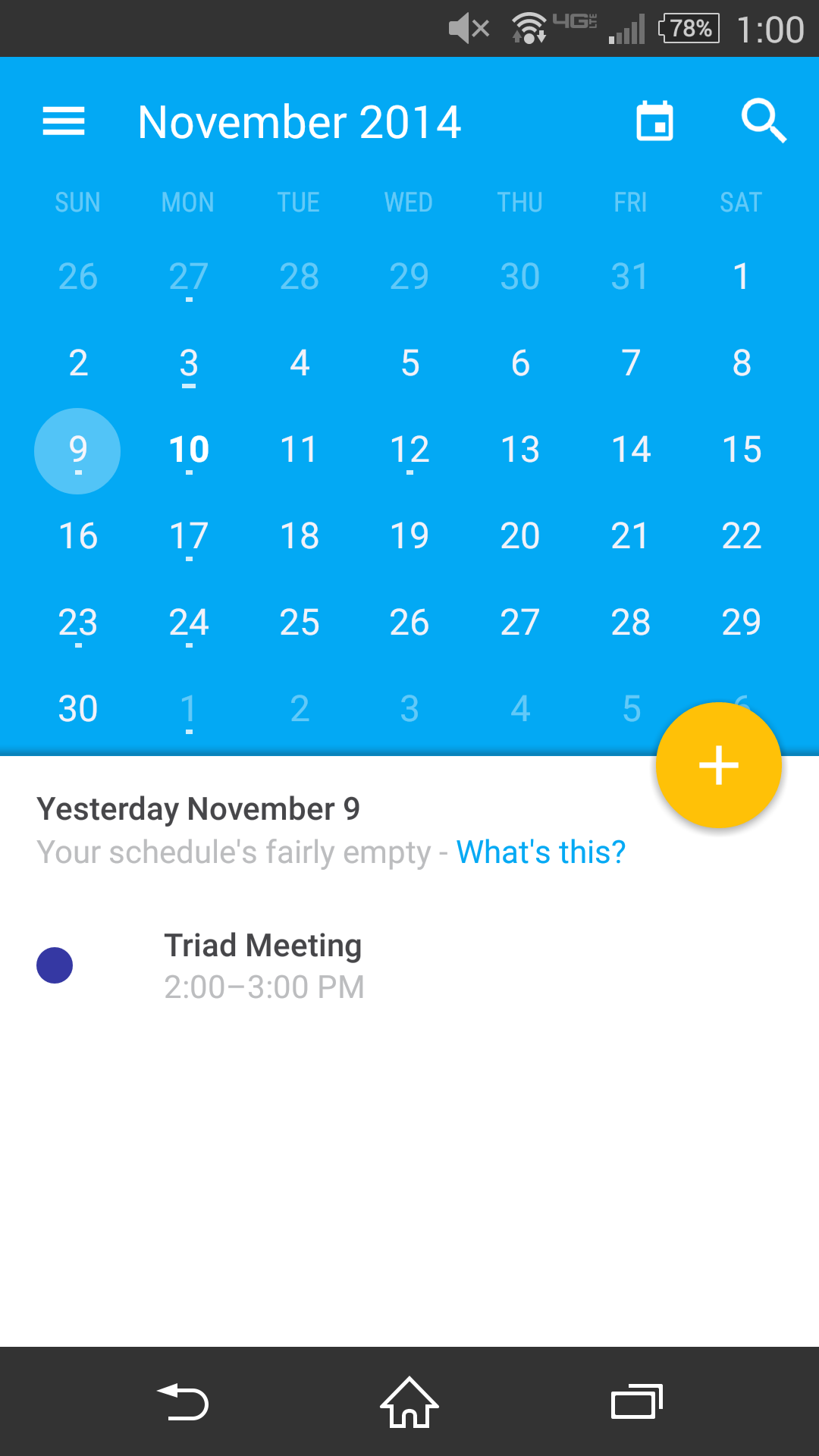This screenshot has height=1456, width=819.
Task: Select November 3 on the calendar
Action: point(189,364)
